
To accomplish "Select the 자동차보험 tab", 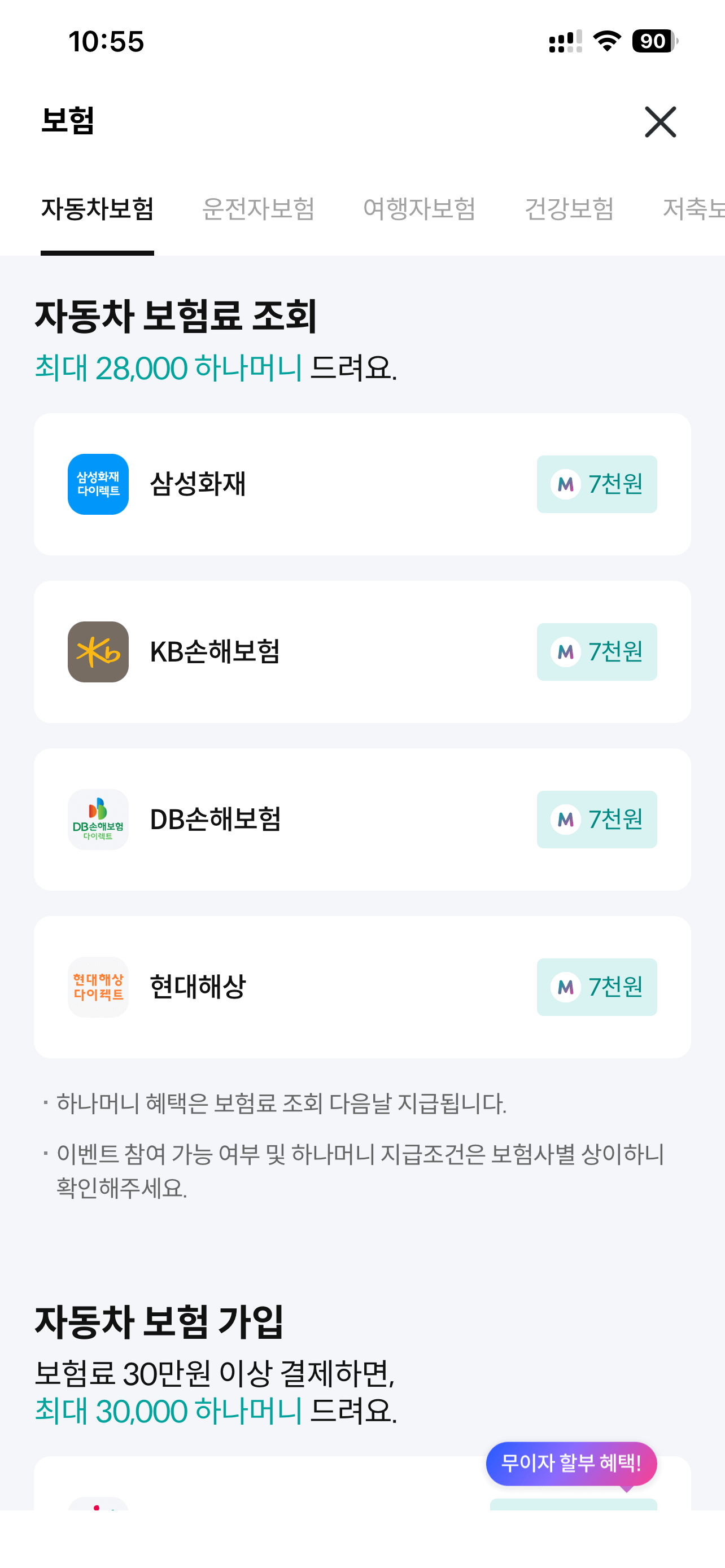I will (x=97, y=209).
